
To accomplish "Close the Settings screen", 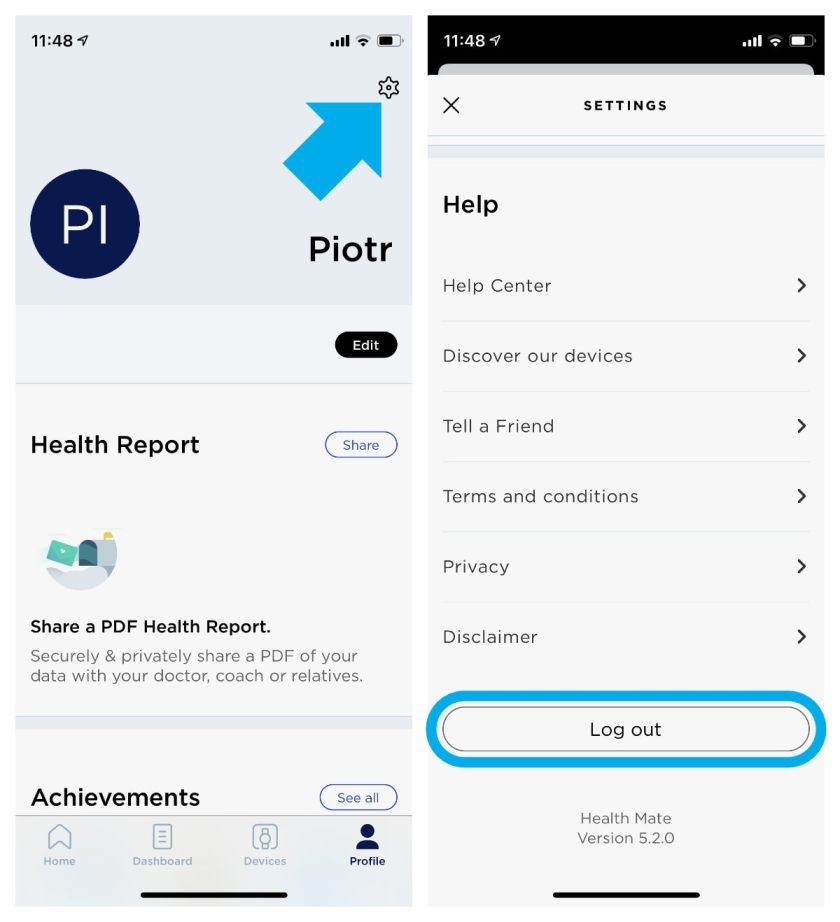I will point(451,105).
